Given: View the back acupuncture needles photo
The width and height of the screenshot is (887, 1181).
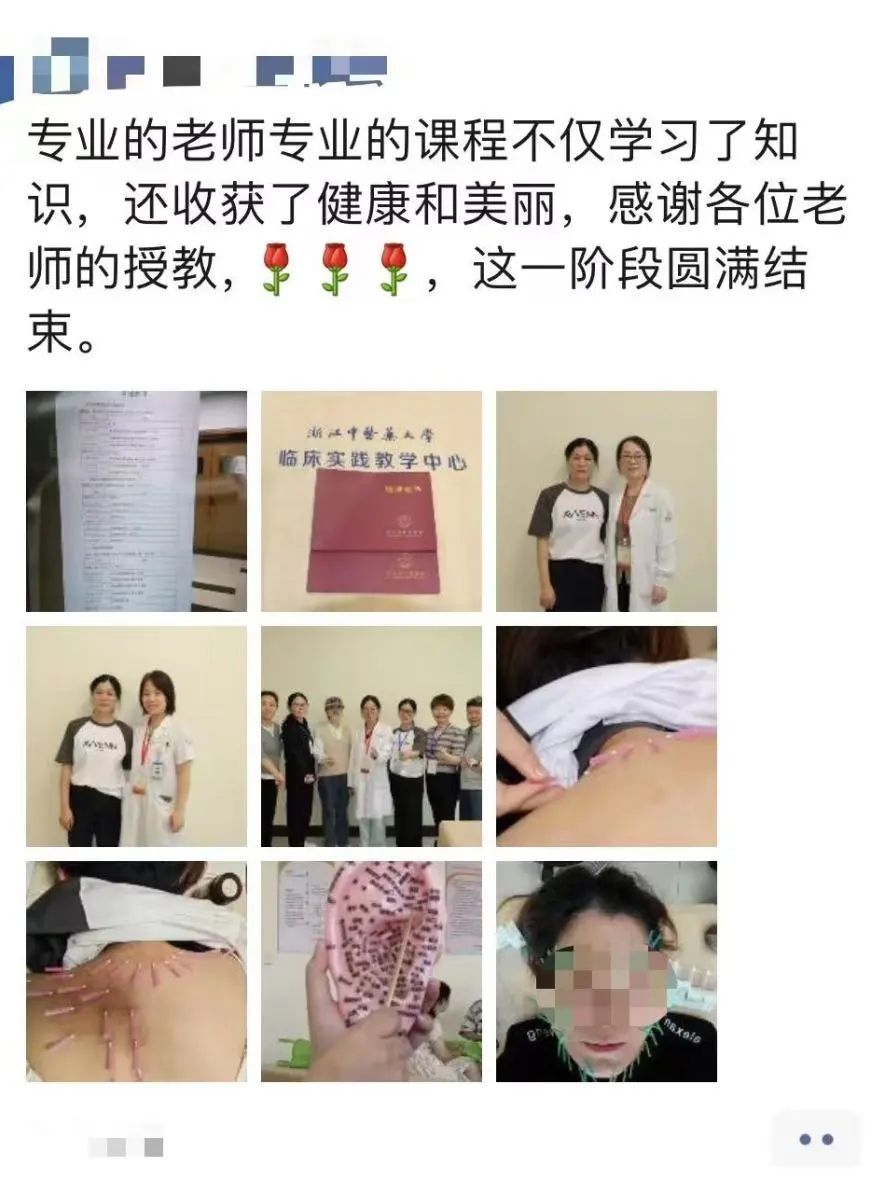Looking at the screenshot, I should pyautogui.click(x=136, y=971).
